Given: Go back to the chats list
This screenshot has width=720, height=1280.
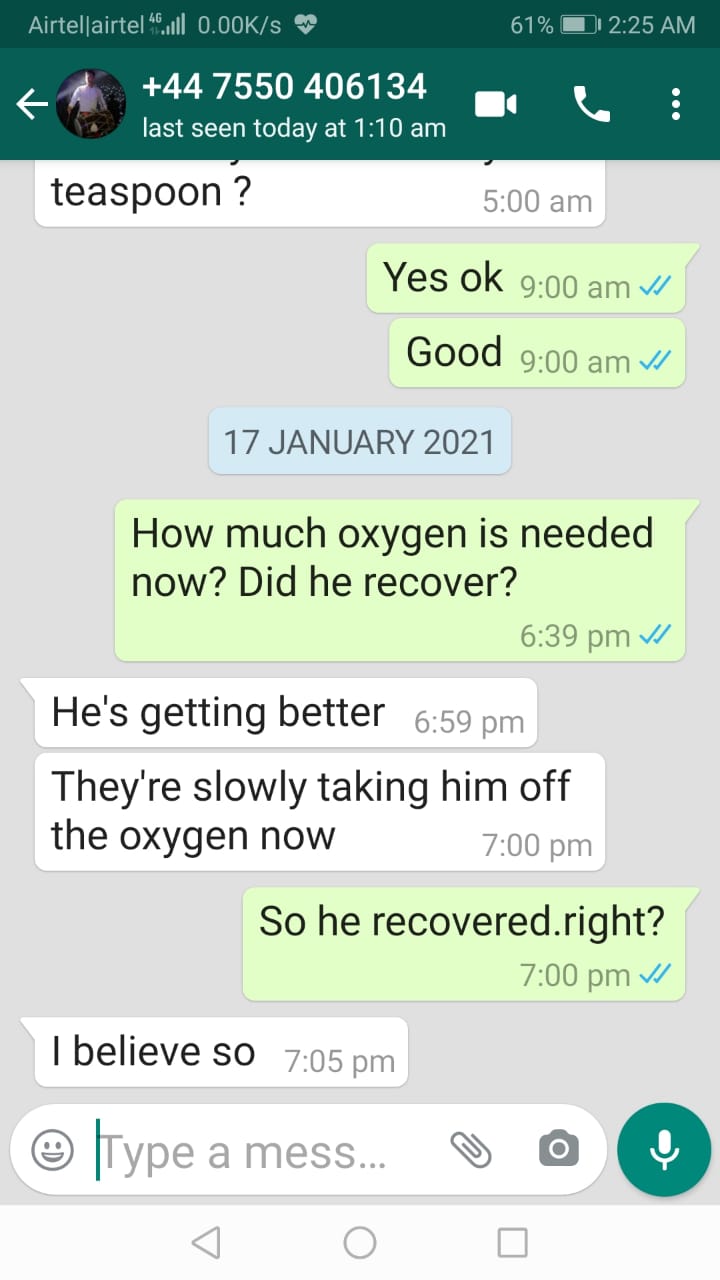Looking at the screenshot, I should point(32,104).
